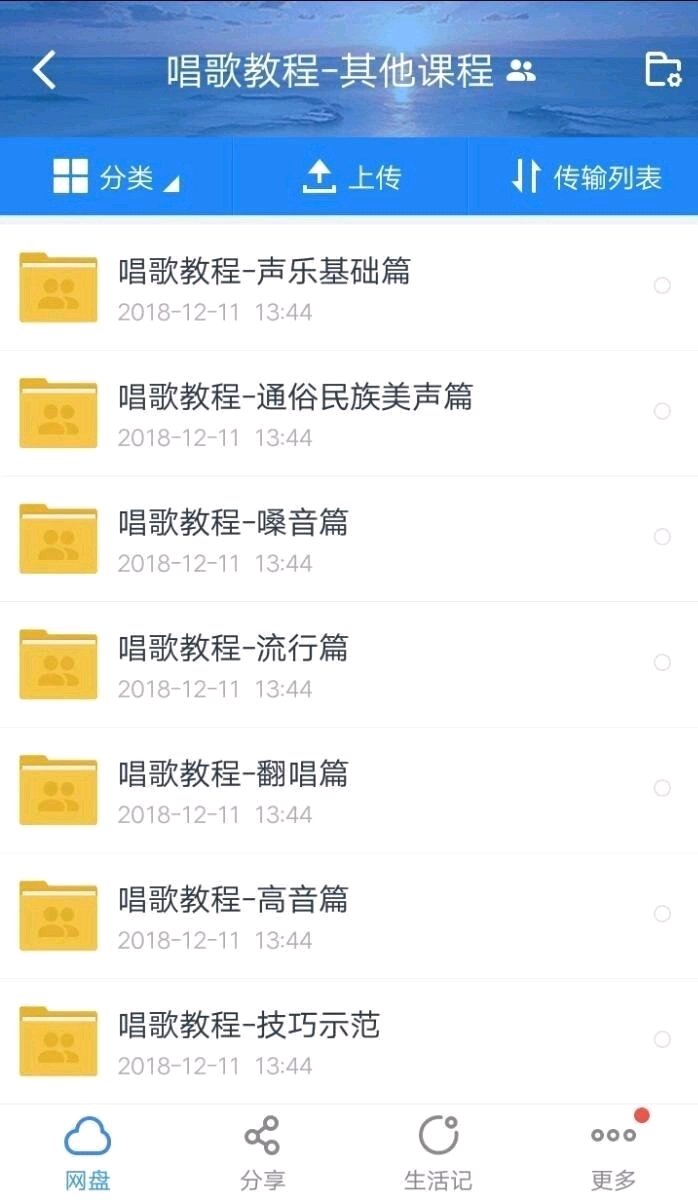This screenshot has height=1200, width=698.
Task: Select the circle for 唱歌教程-嗓音篇
Action: click(x=662, y=537)
